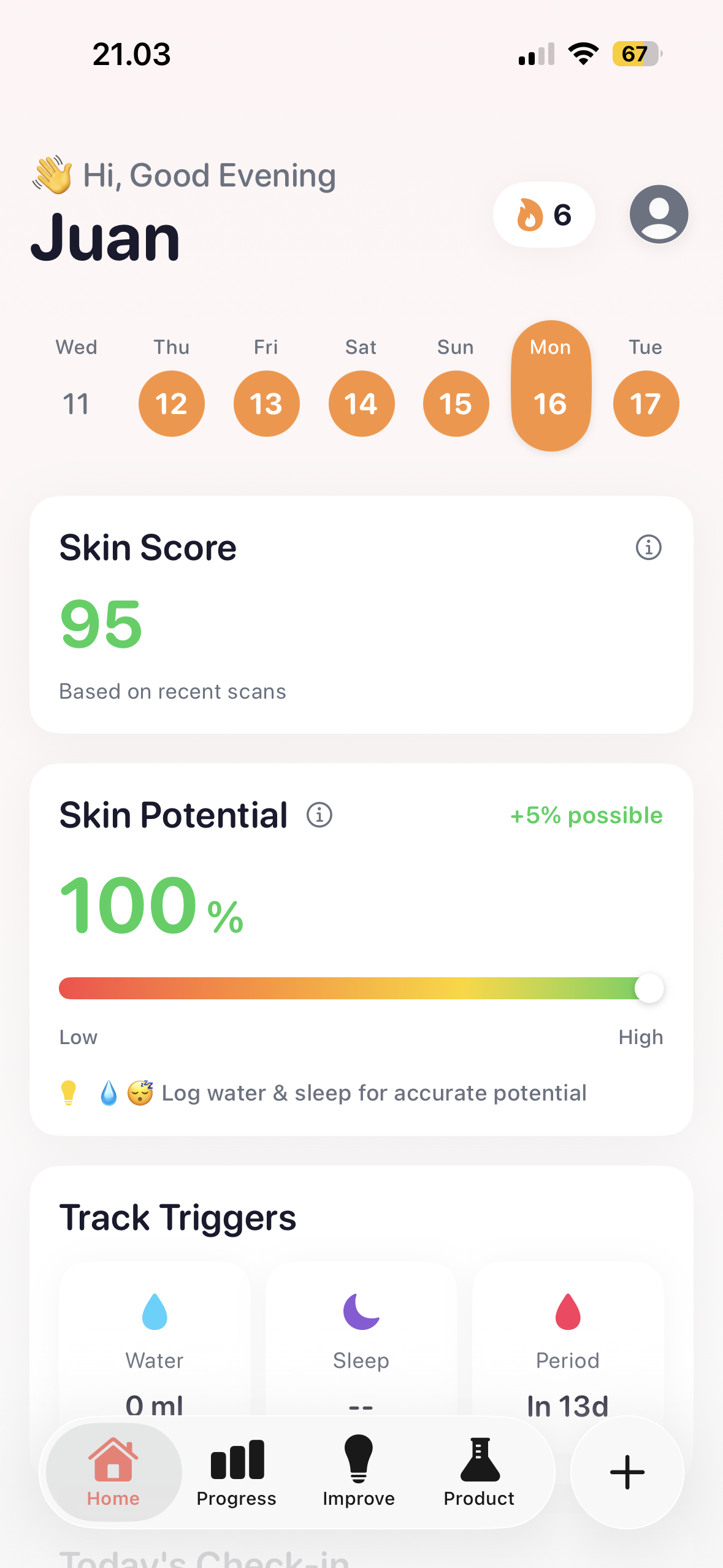Select Tuesday 17 in the week calendar
The height and width of the screenshot is (1568, 723).
(646, 403)
